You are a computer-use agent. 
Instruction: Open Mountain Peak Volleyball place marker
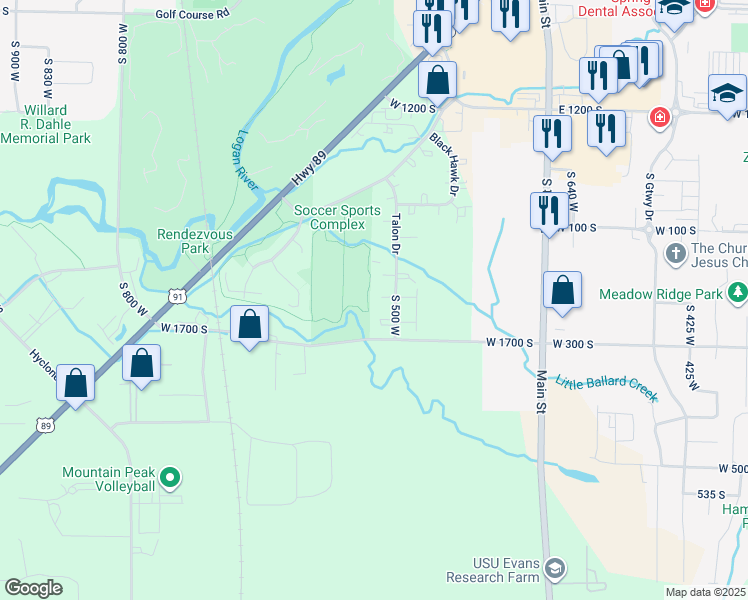tap(170, 478)
